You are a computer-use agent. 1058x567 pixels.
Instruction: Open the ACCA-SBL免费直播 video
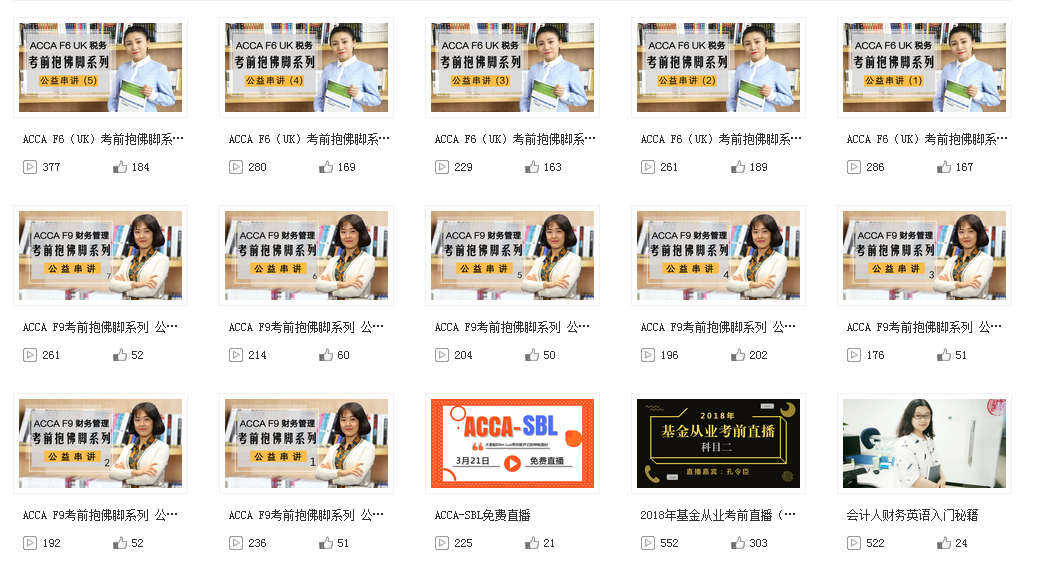point(512,443)
